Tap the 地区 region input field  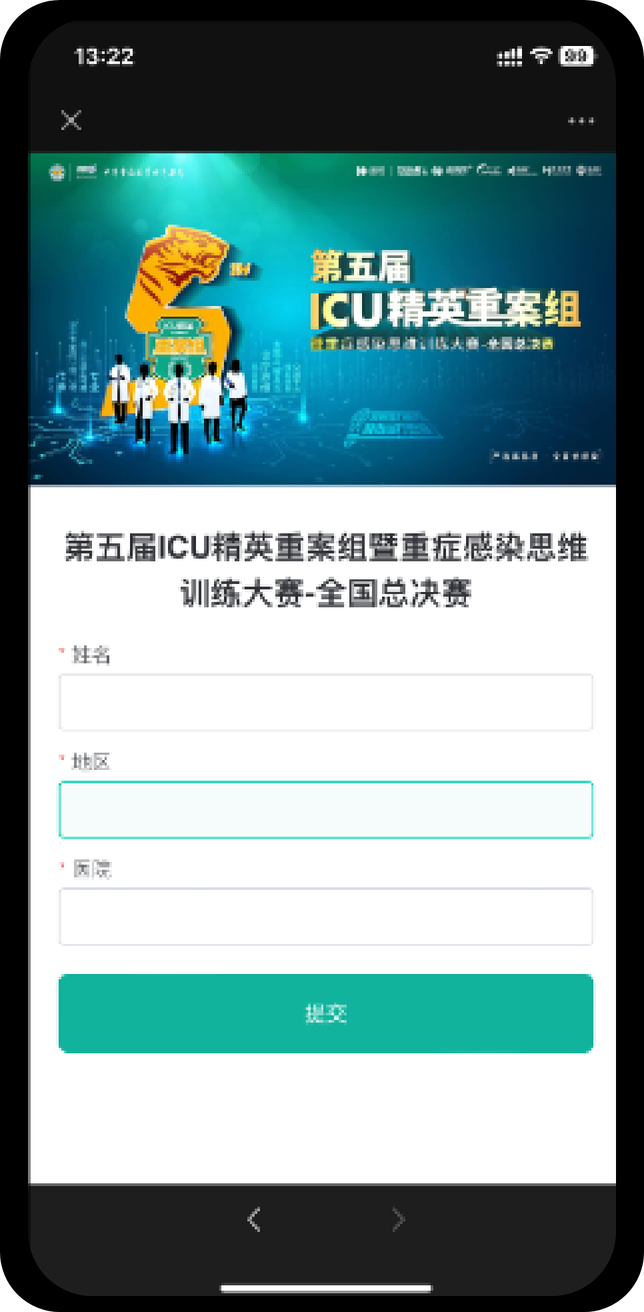[x=325, y=809]
